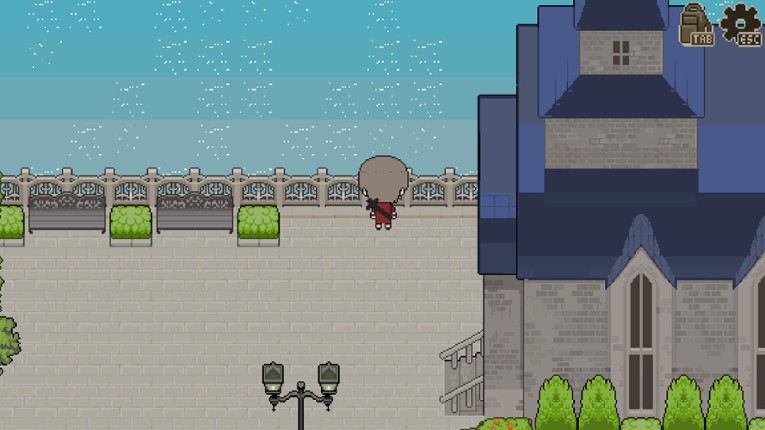Open the backpack inventory icon

[695, 23]
